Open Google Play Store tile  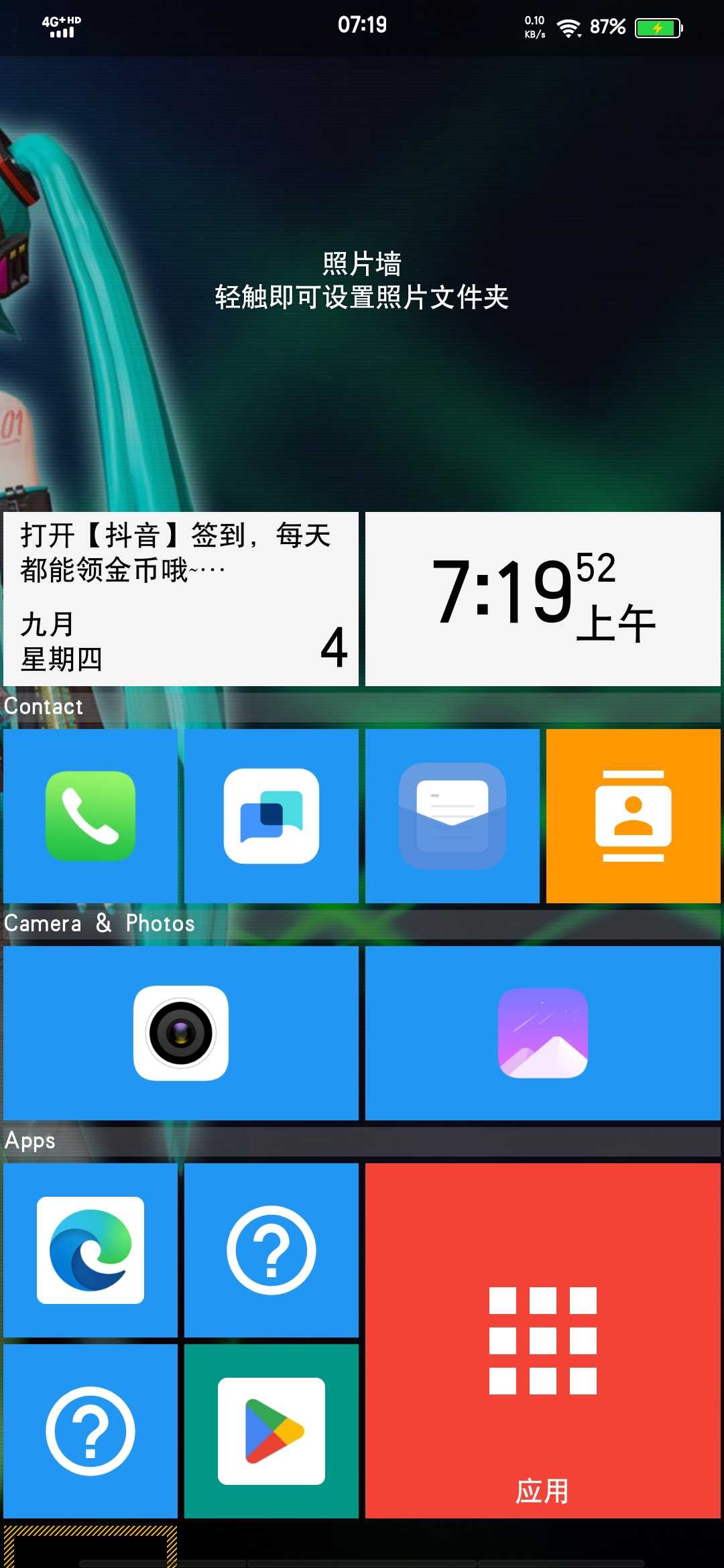pos(271,1431)
